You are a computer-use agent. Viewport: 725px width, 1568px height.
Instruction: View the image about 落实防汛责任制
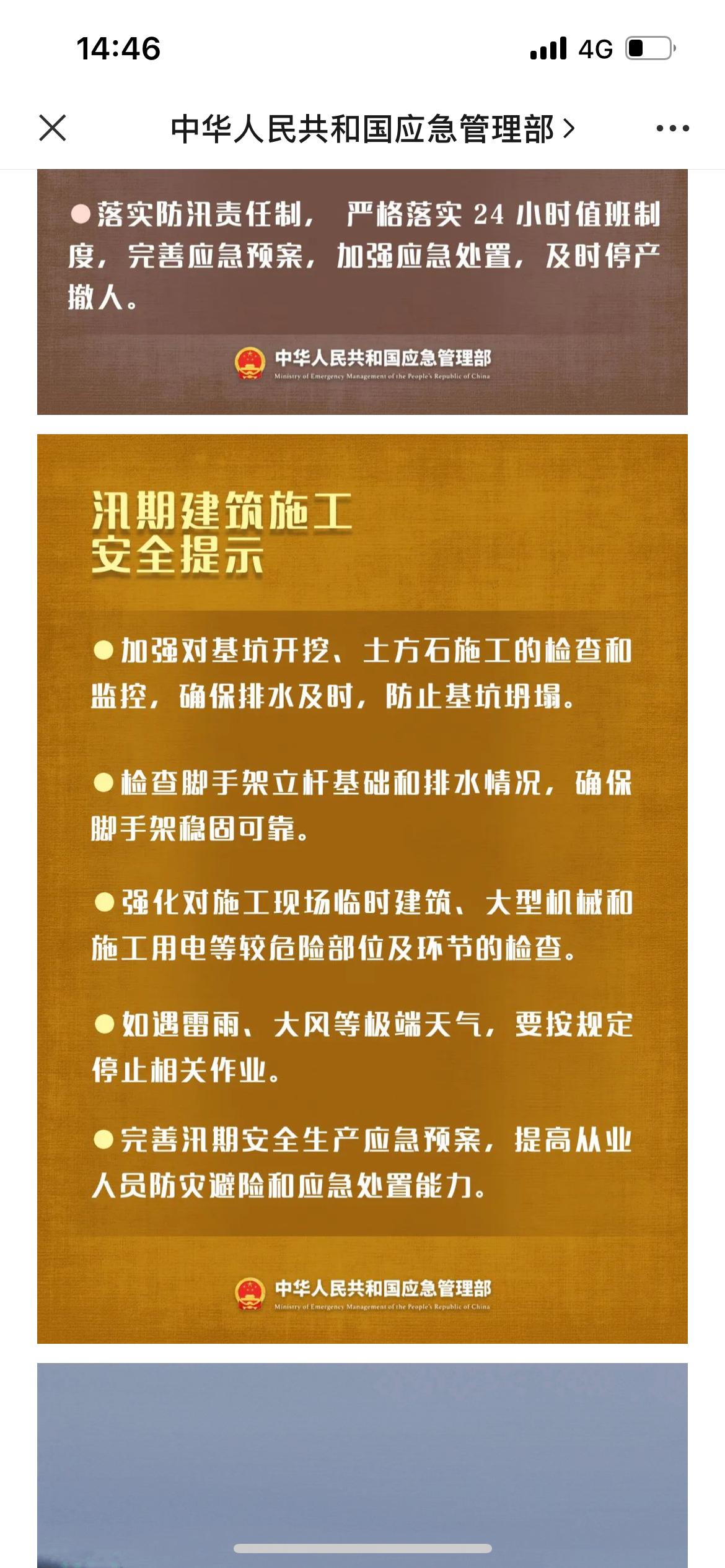pos(362,291)
